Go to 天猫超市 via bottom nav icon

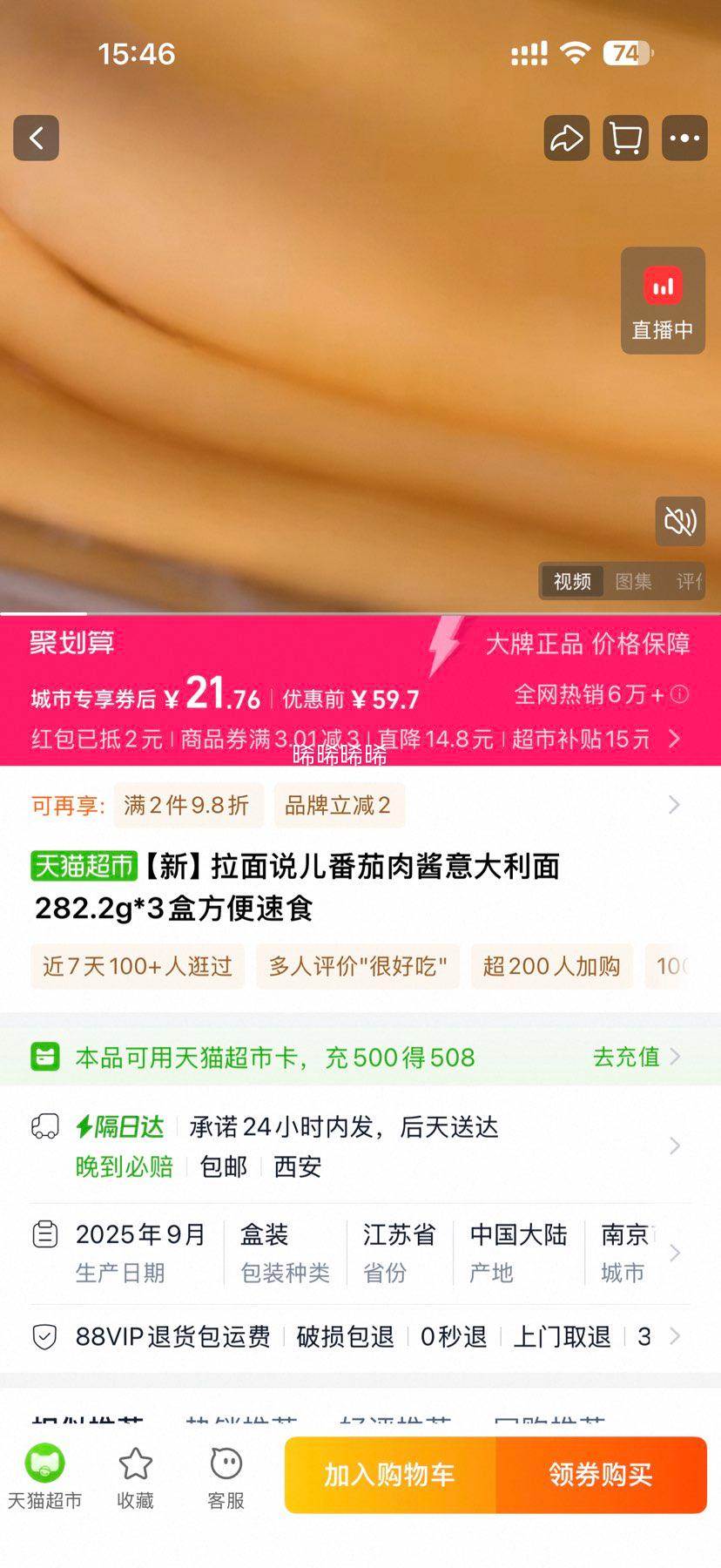pos(44,1474)
